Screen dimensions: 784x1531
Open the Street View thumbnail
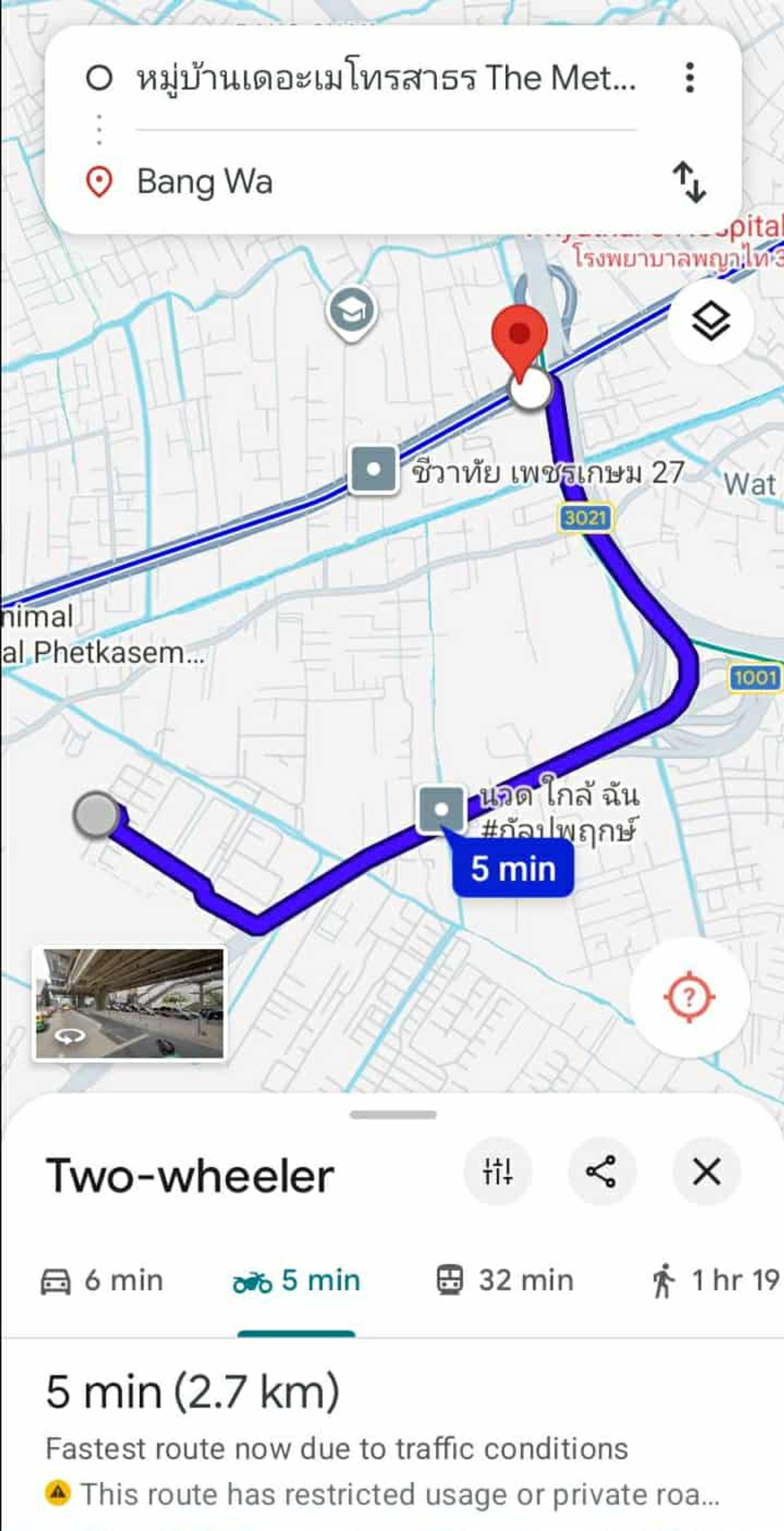pos(129,1003)
